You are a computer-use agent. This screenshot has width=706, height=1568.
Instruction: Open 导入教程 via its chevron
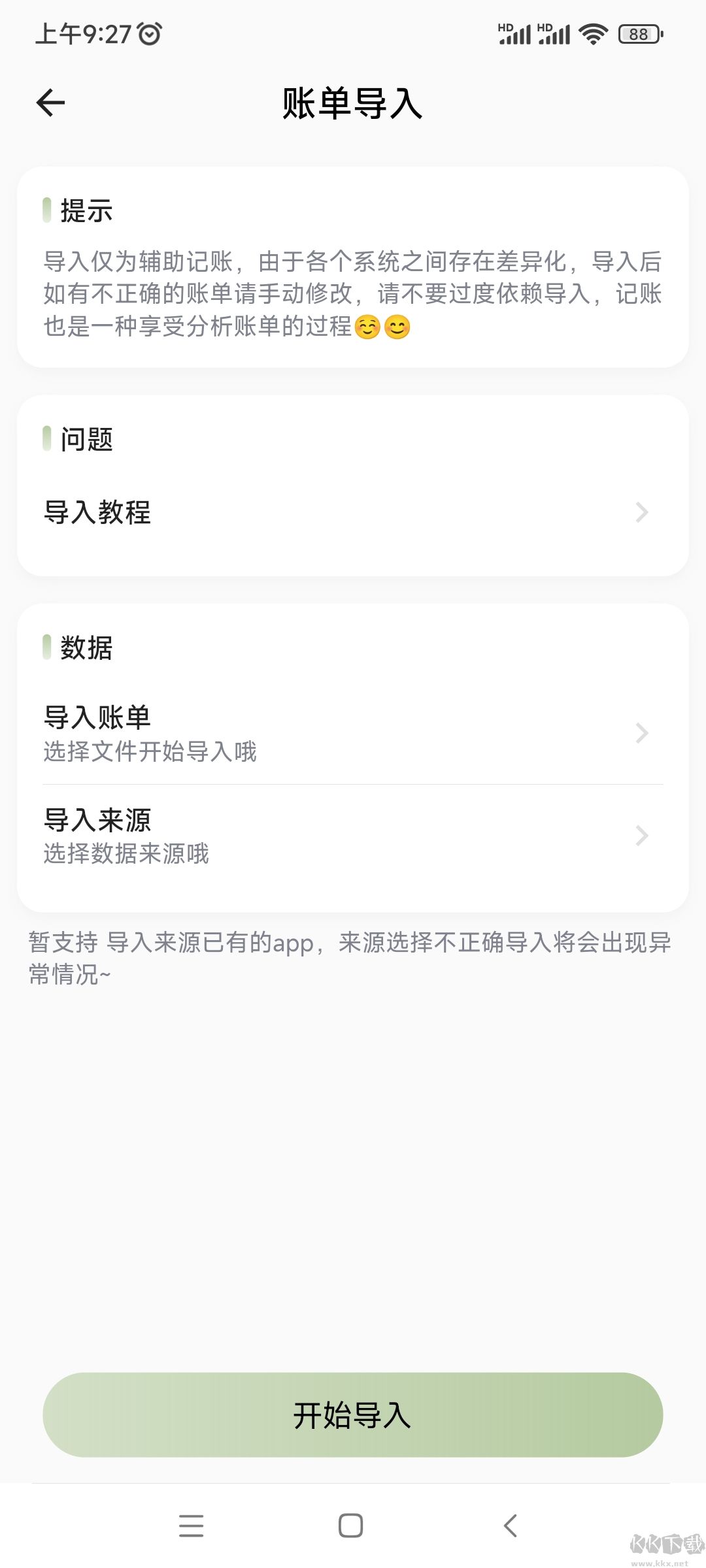click(x=643, y=514)
